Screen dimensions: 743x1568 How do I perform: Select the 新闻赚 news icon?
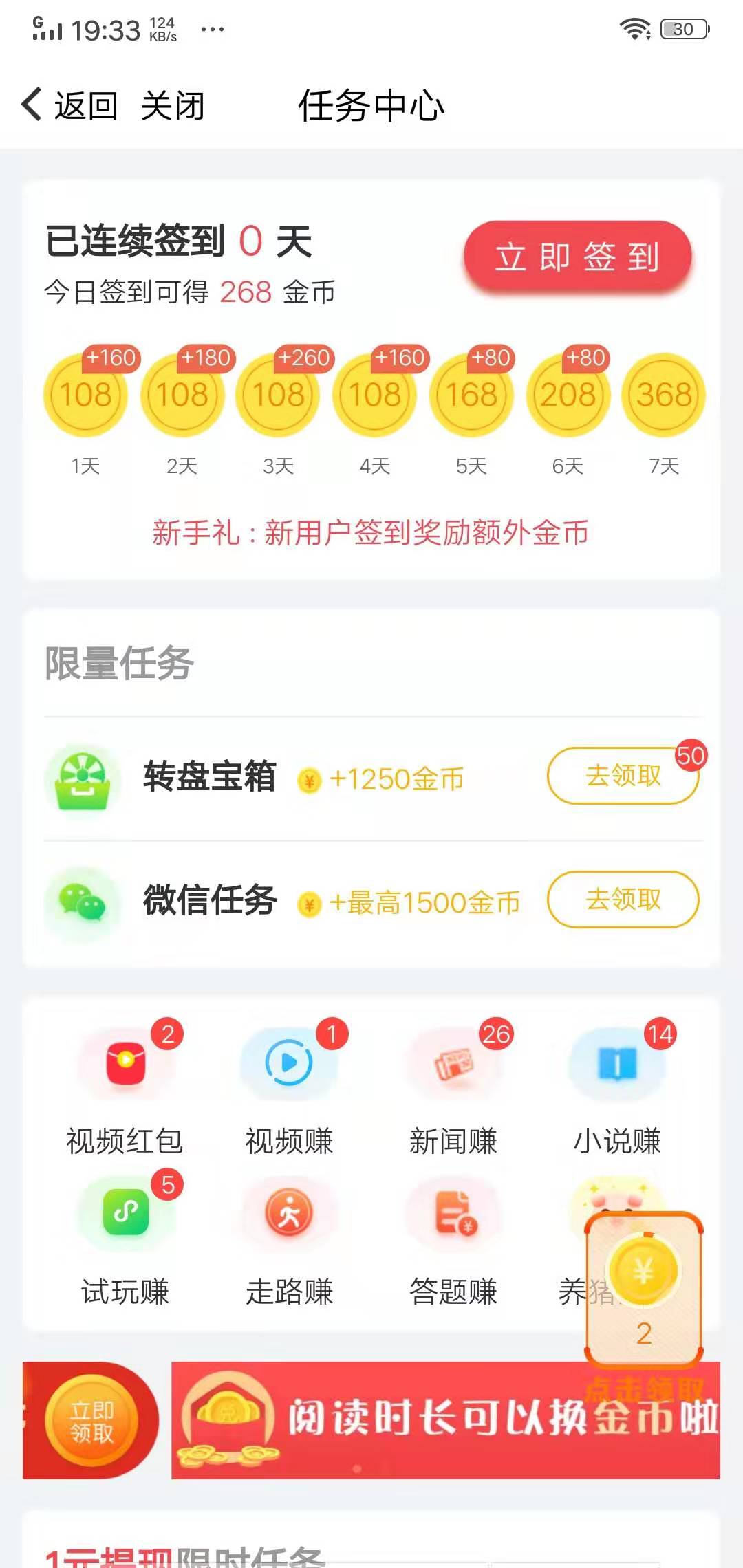click(454, 1063)
